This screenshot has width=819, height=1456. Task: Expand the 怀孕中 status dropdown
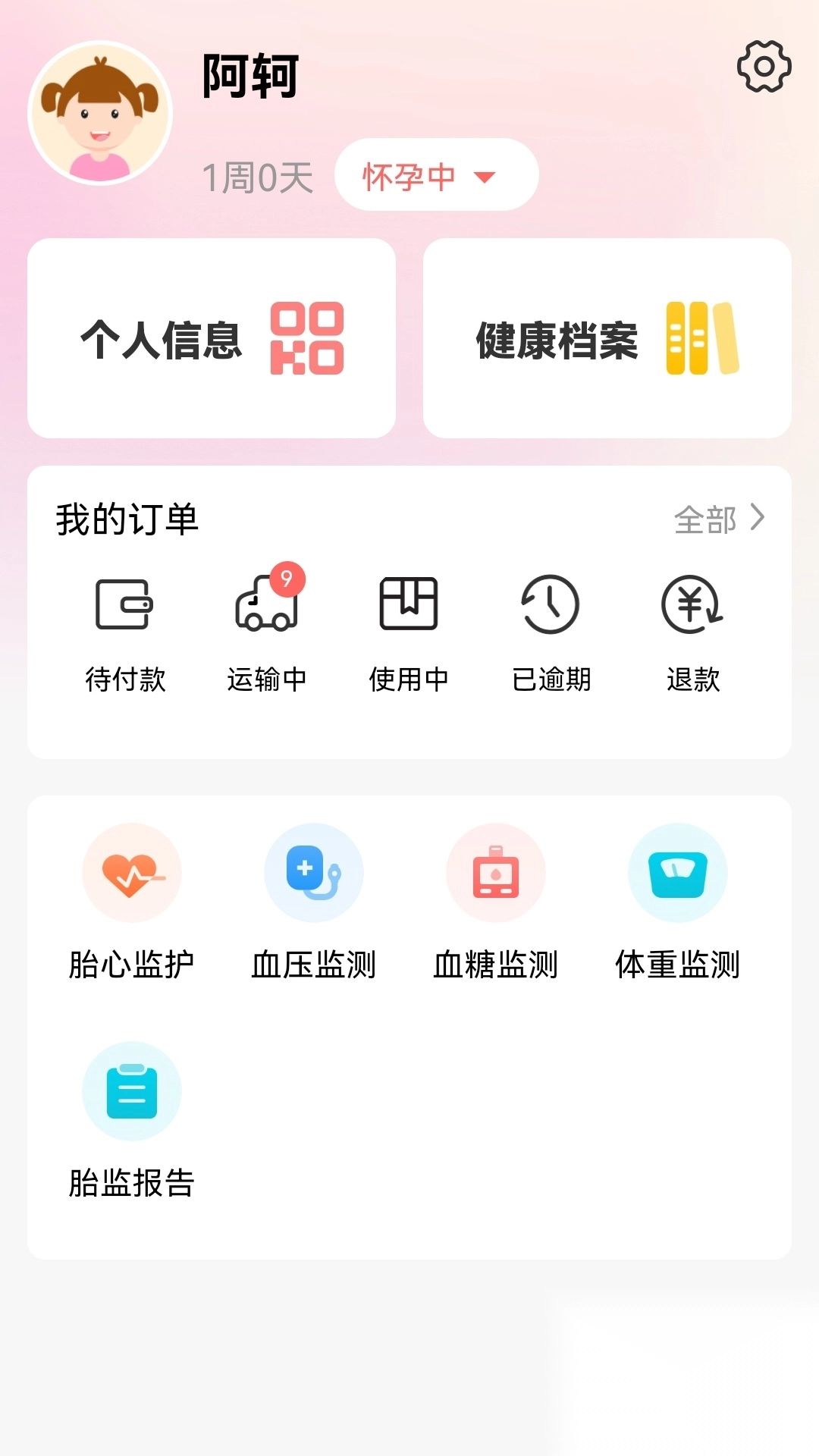tap(436, 175)
